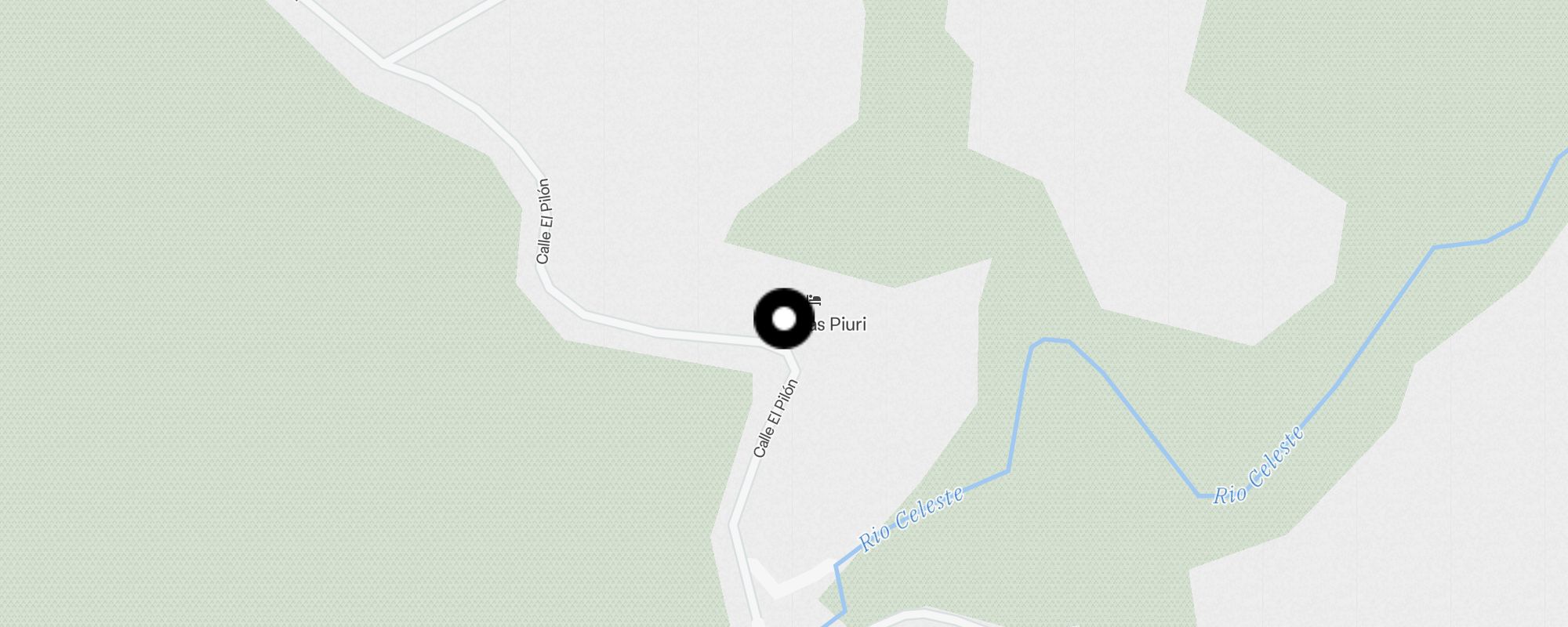This screenshot has width=1568, height=627.
Task: Open the Piuri lodging place label
Action: coord(840,324)
